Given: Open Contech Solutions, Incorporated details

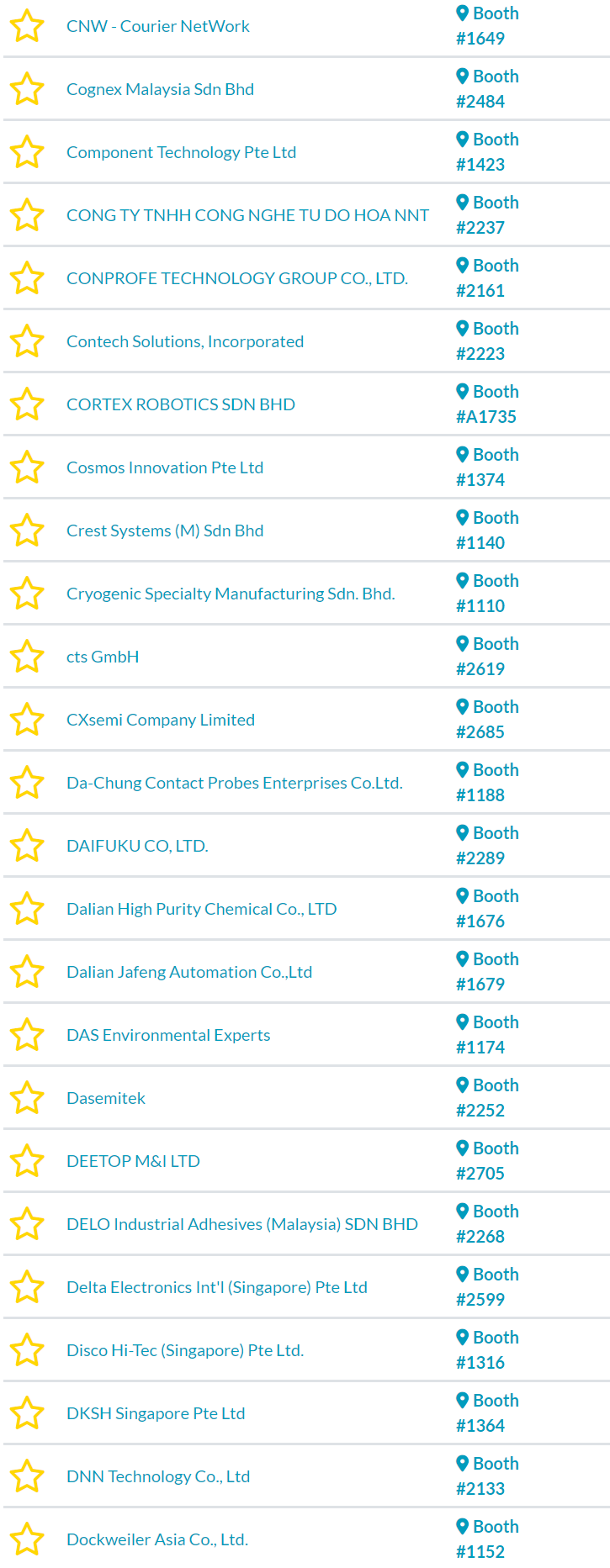Looking at the screenshot, I should click(x=185, y=341).
